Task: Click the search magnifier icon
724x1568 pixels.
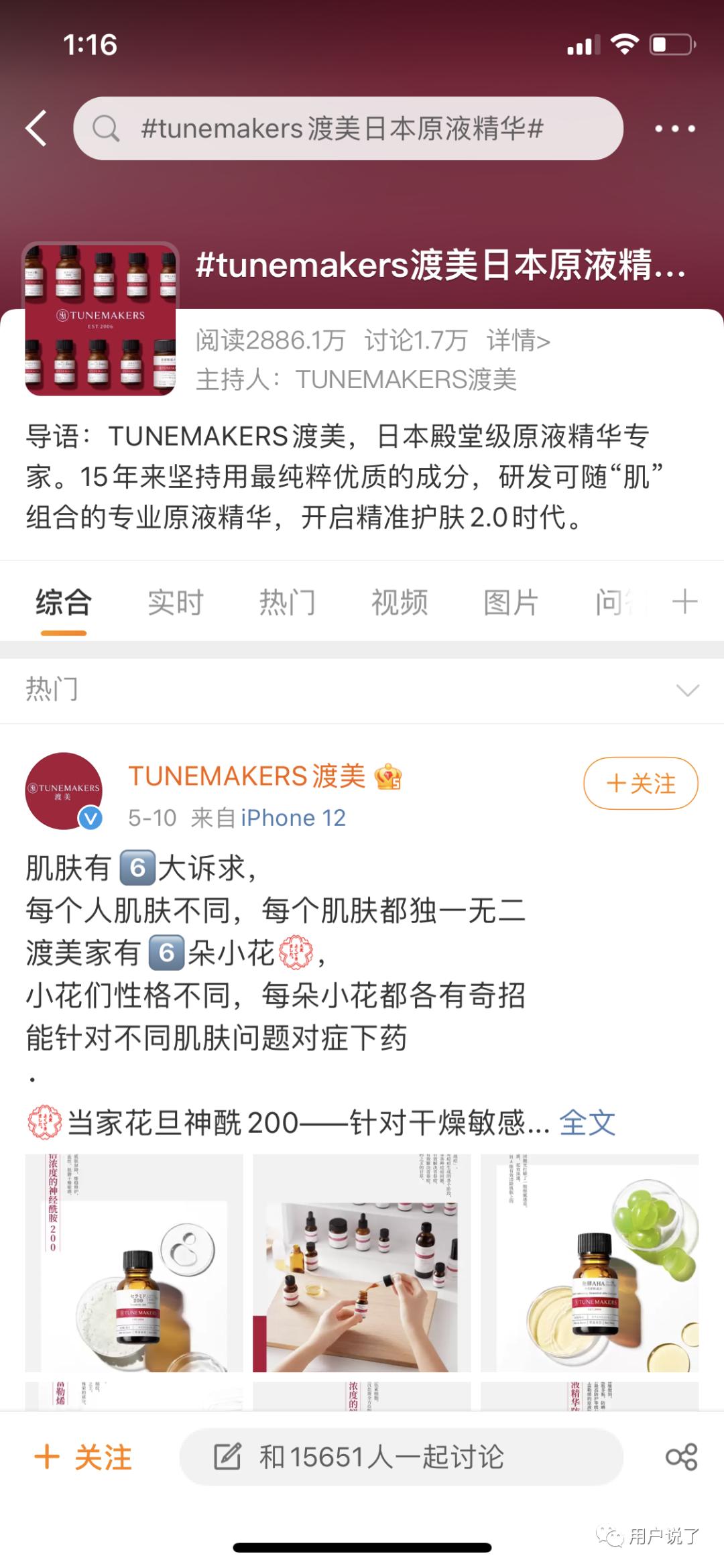Action: 106,127
